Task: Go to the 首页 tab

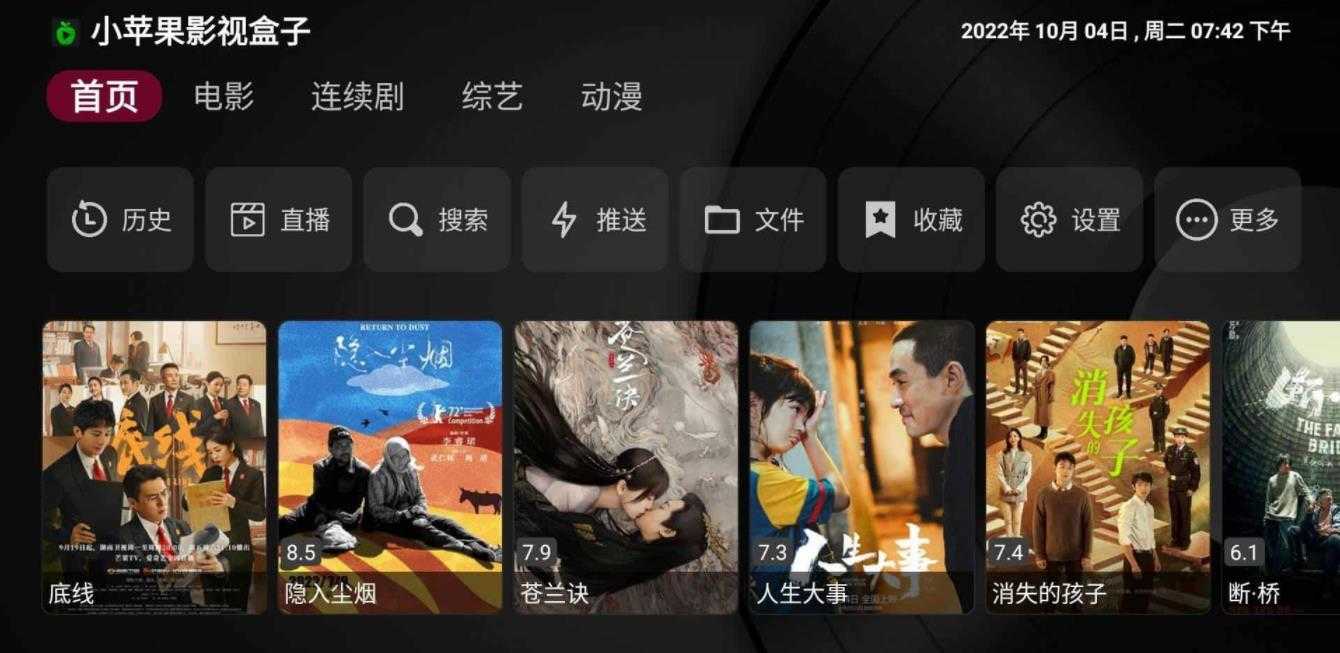Action: pos(104,97)
